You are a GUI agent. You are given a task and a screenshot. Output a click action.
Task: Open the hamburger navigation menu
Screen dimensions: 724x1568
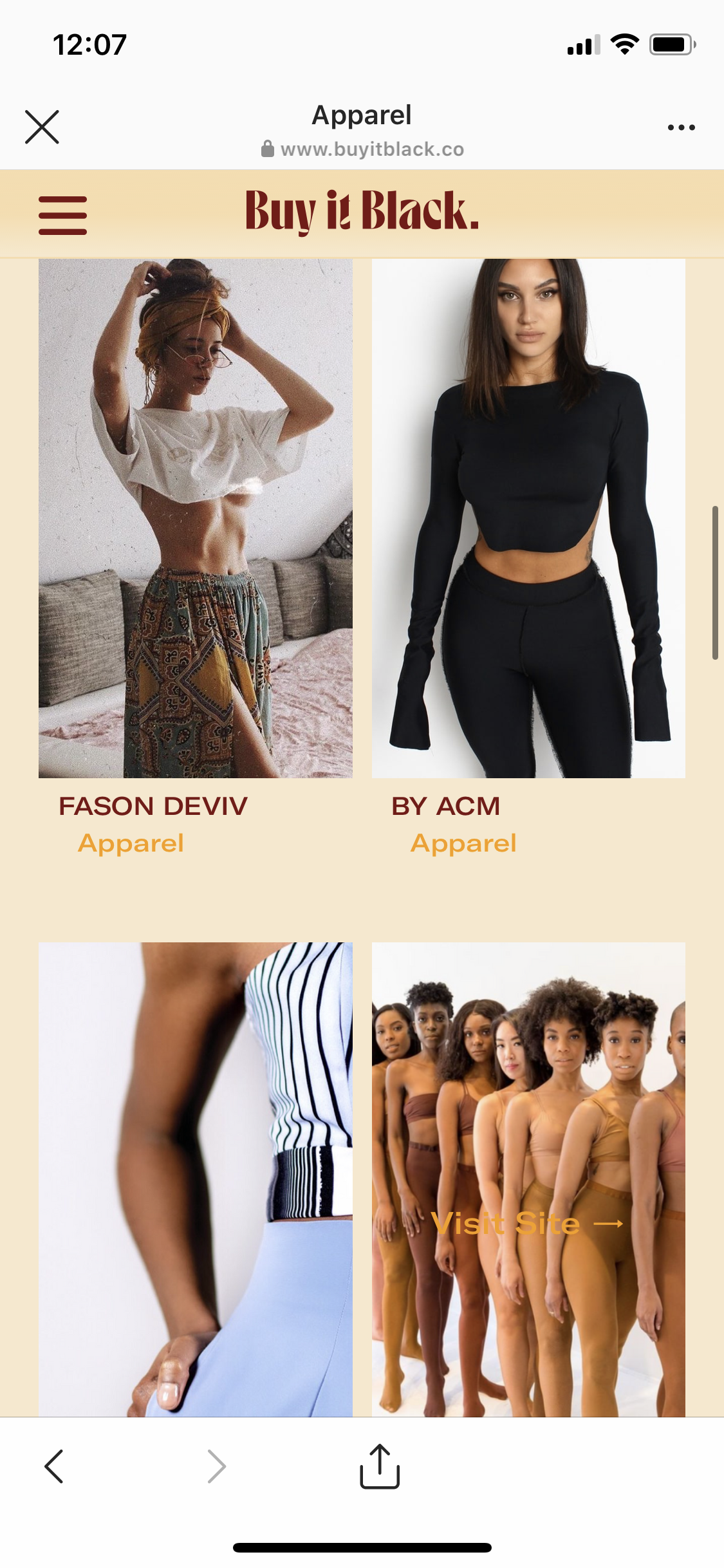pyautogui.click(x=62, y=216)
